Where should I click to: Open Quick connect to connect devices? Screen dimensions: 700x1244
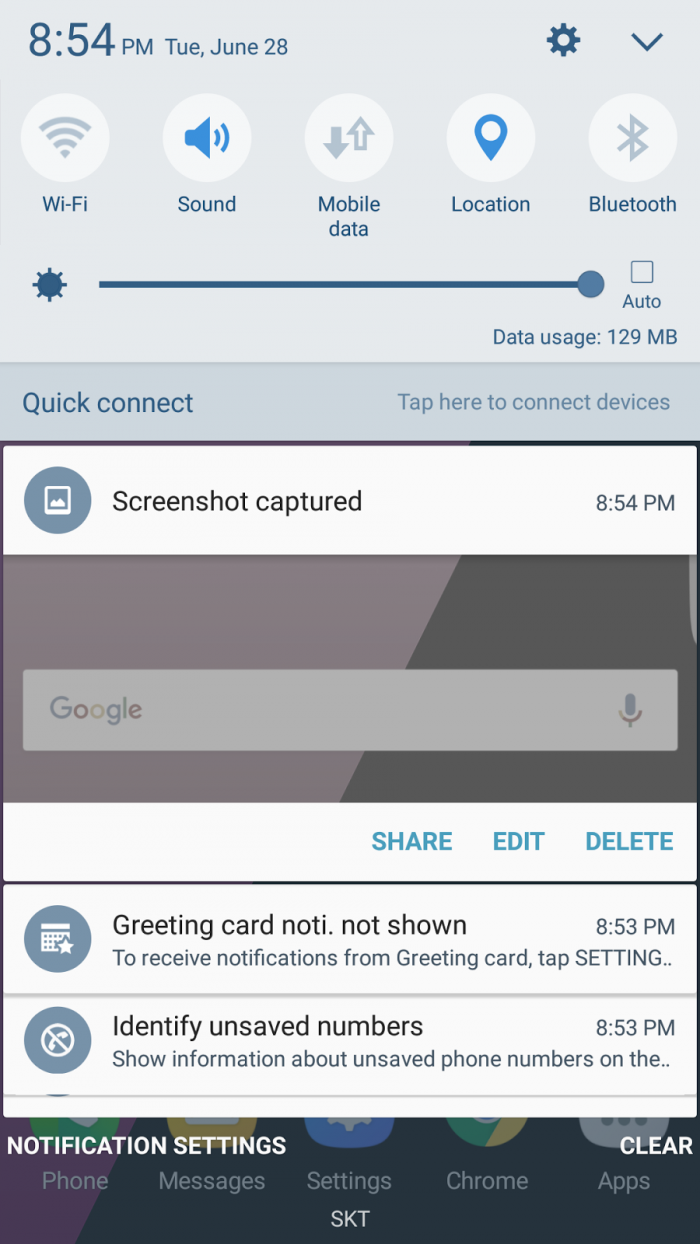tap(350, 403)
